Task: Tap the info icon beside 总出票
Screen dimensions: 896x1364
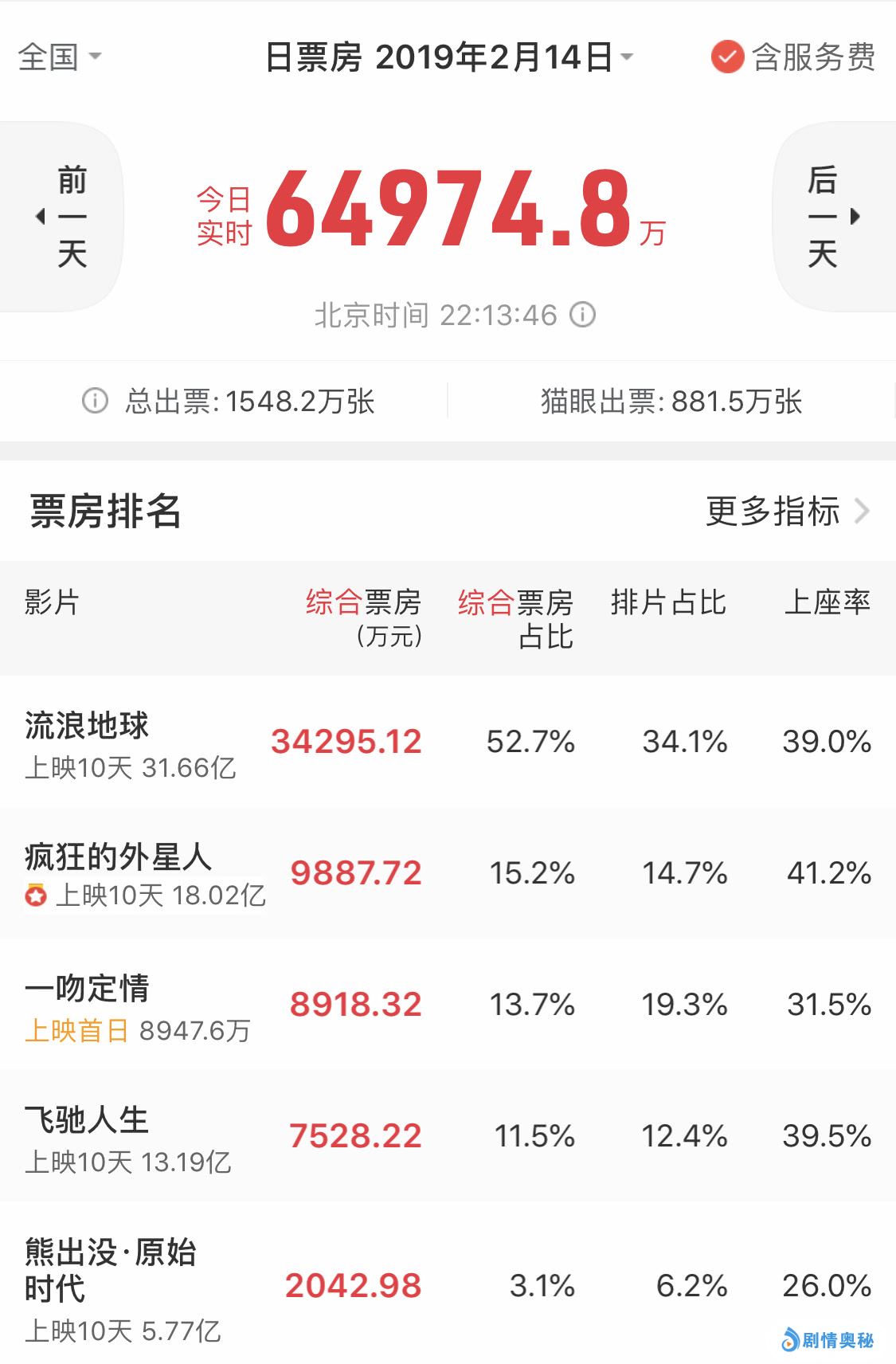Action: pyautogui.click(x=95, y=401)
